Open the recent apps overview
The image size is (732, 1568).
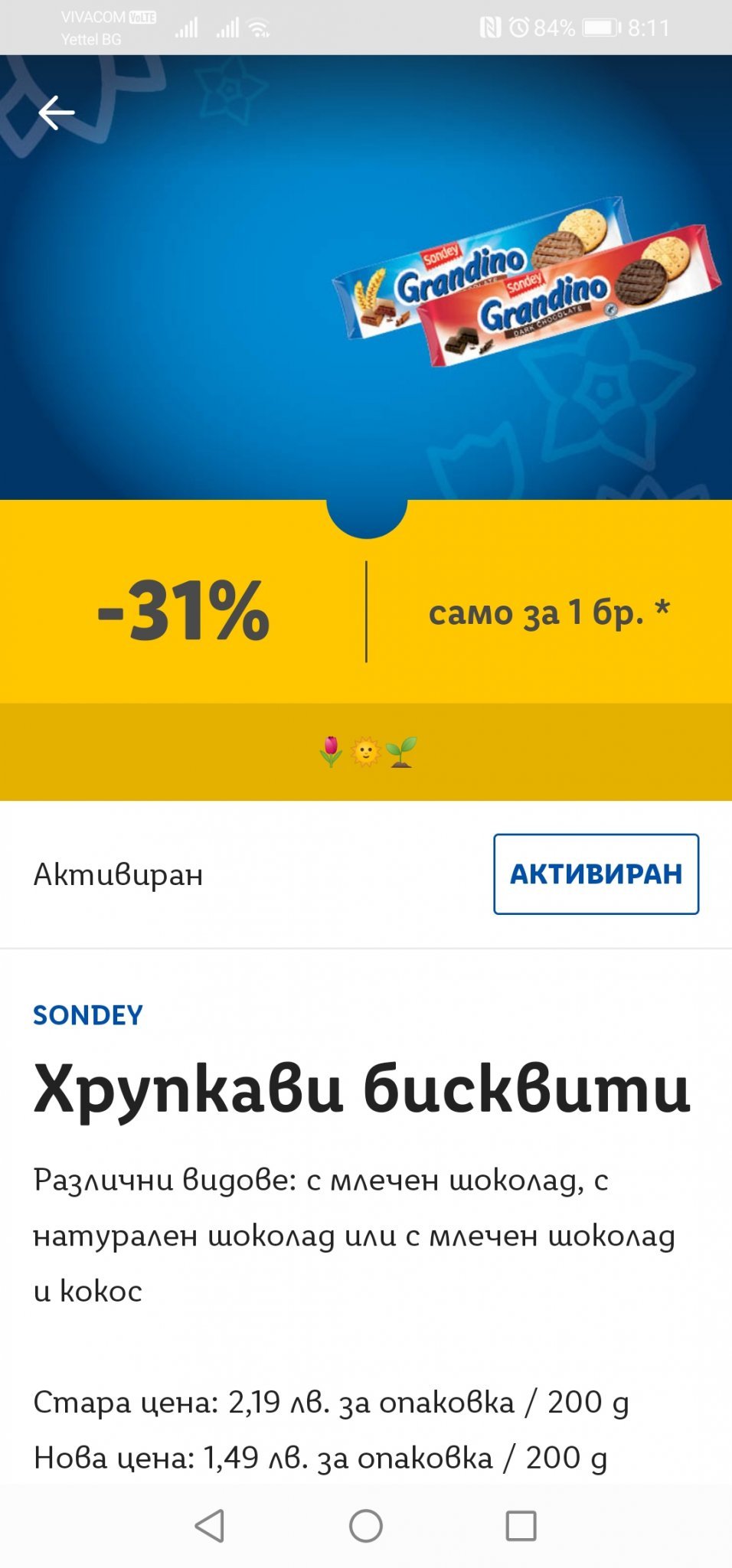[521, 1526]
